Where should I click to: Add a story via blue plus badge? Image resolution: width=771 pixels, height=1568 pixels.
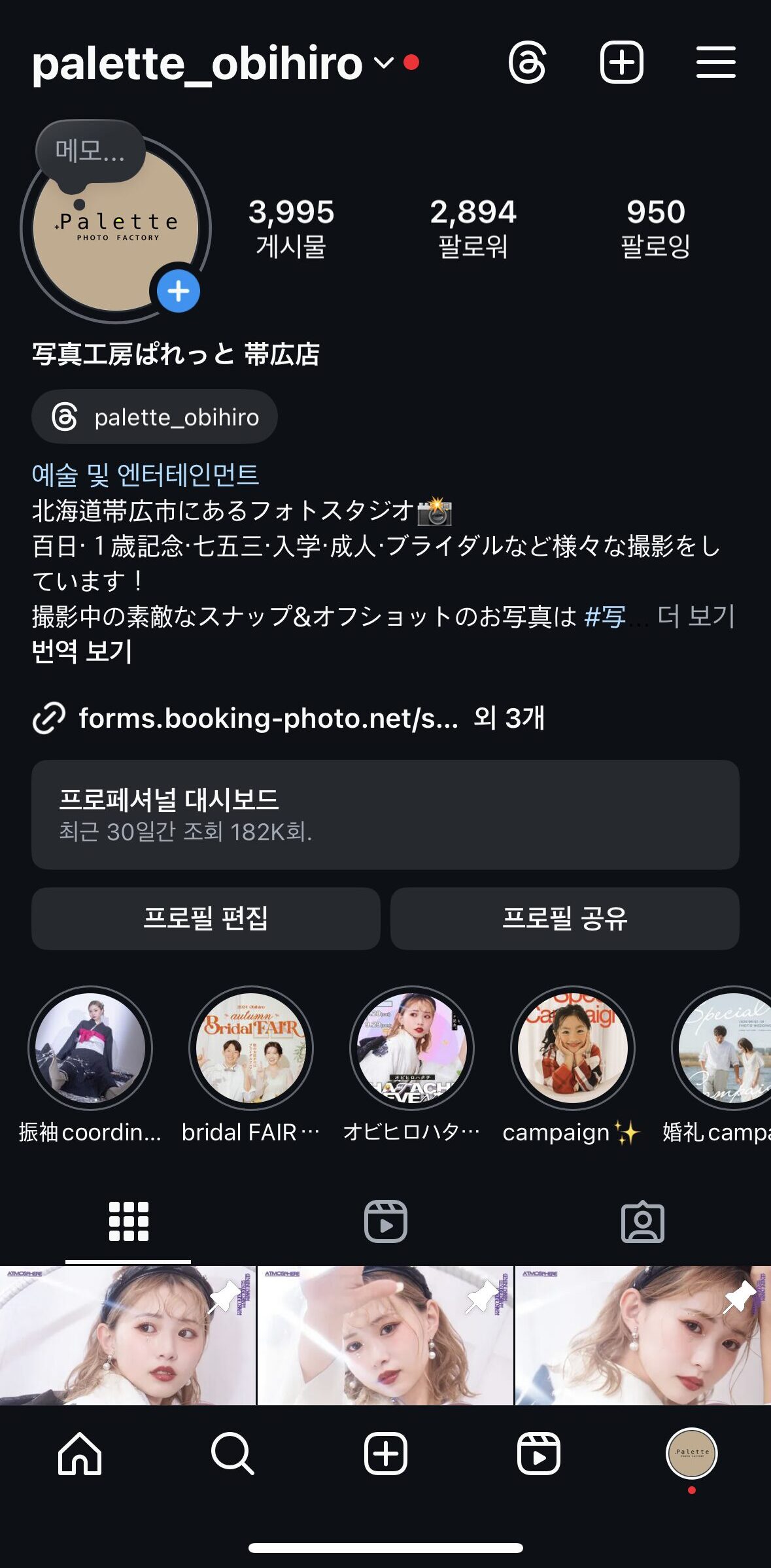(x=178, y=291)
